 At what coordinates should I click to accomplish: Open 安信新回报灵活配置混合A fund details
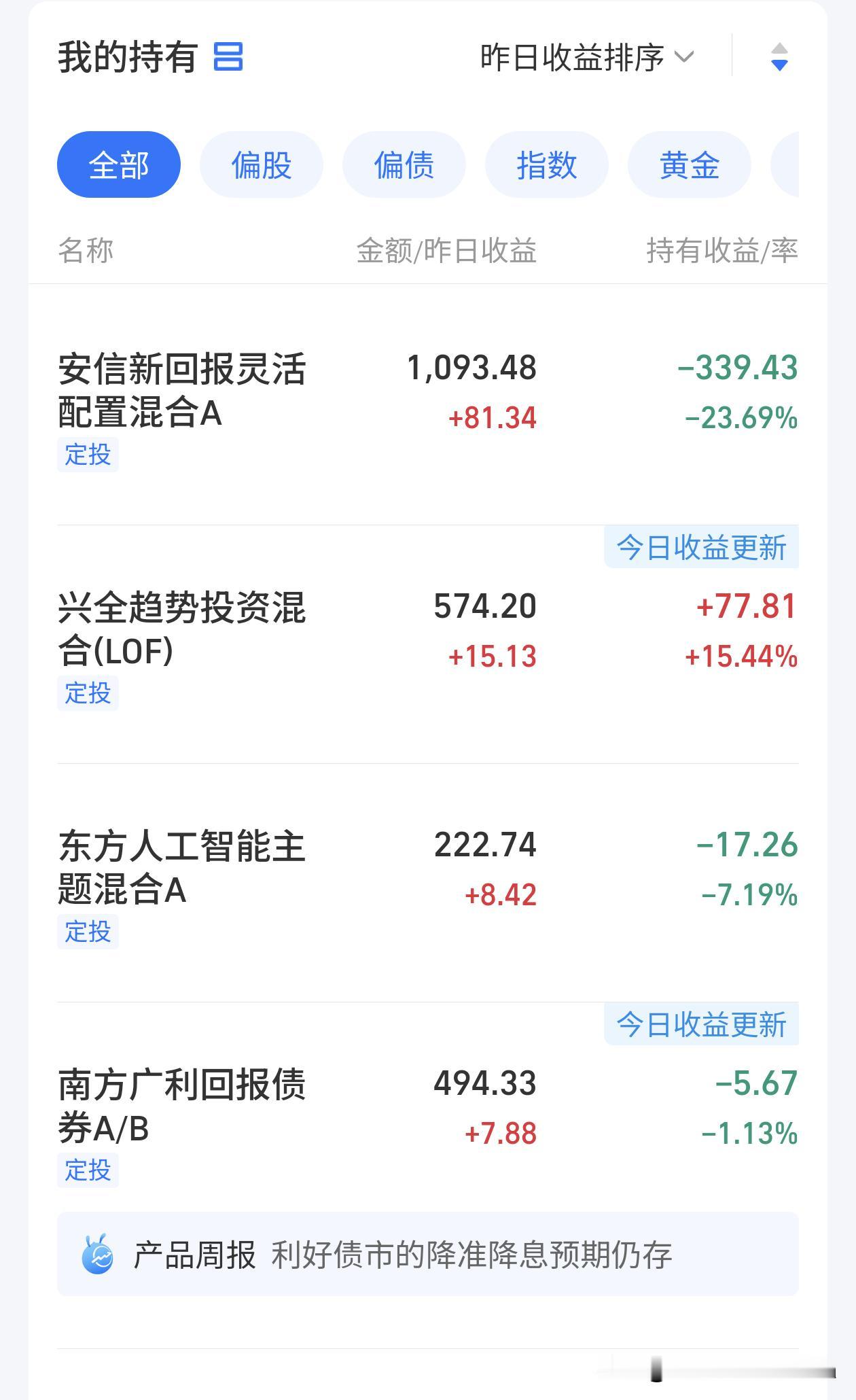428,405
